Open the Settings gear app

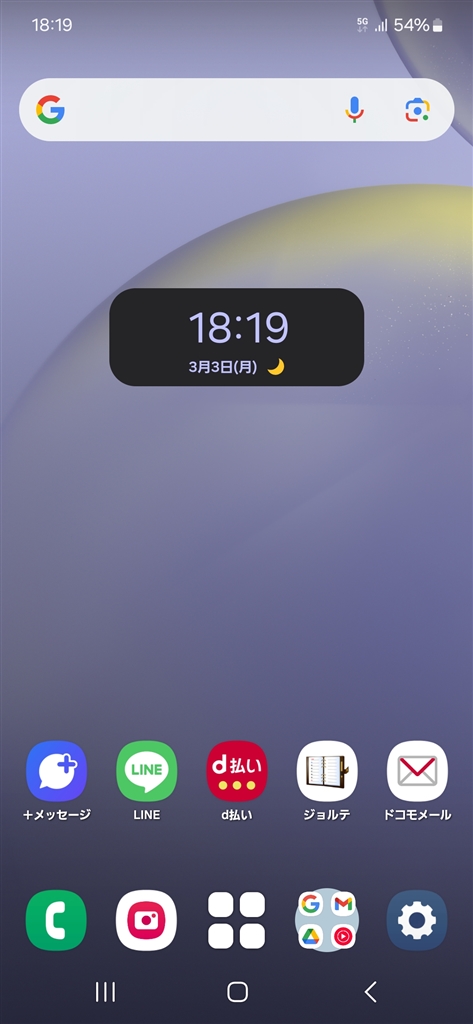point(417,920)
